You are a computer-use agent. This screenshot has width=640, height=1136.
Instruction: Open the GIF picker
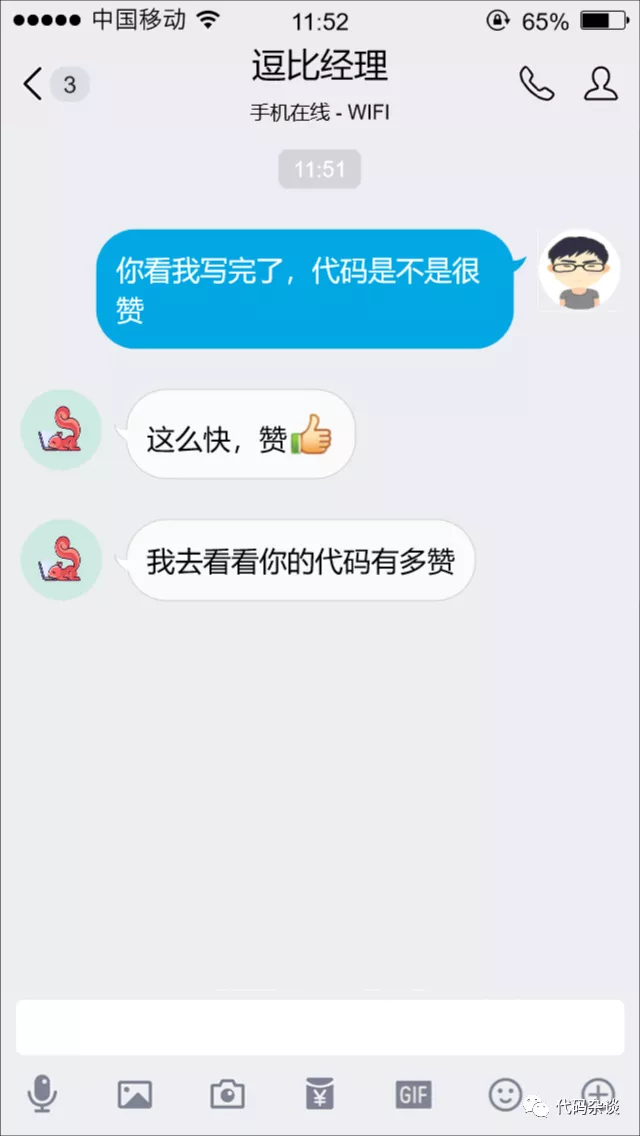[413, 1094]
